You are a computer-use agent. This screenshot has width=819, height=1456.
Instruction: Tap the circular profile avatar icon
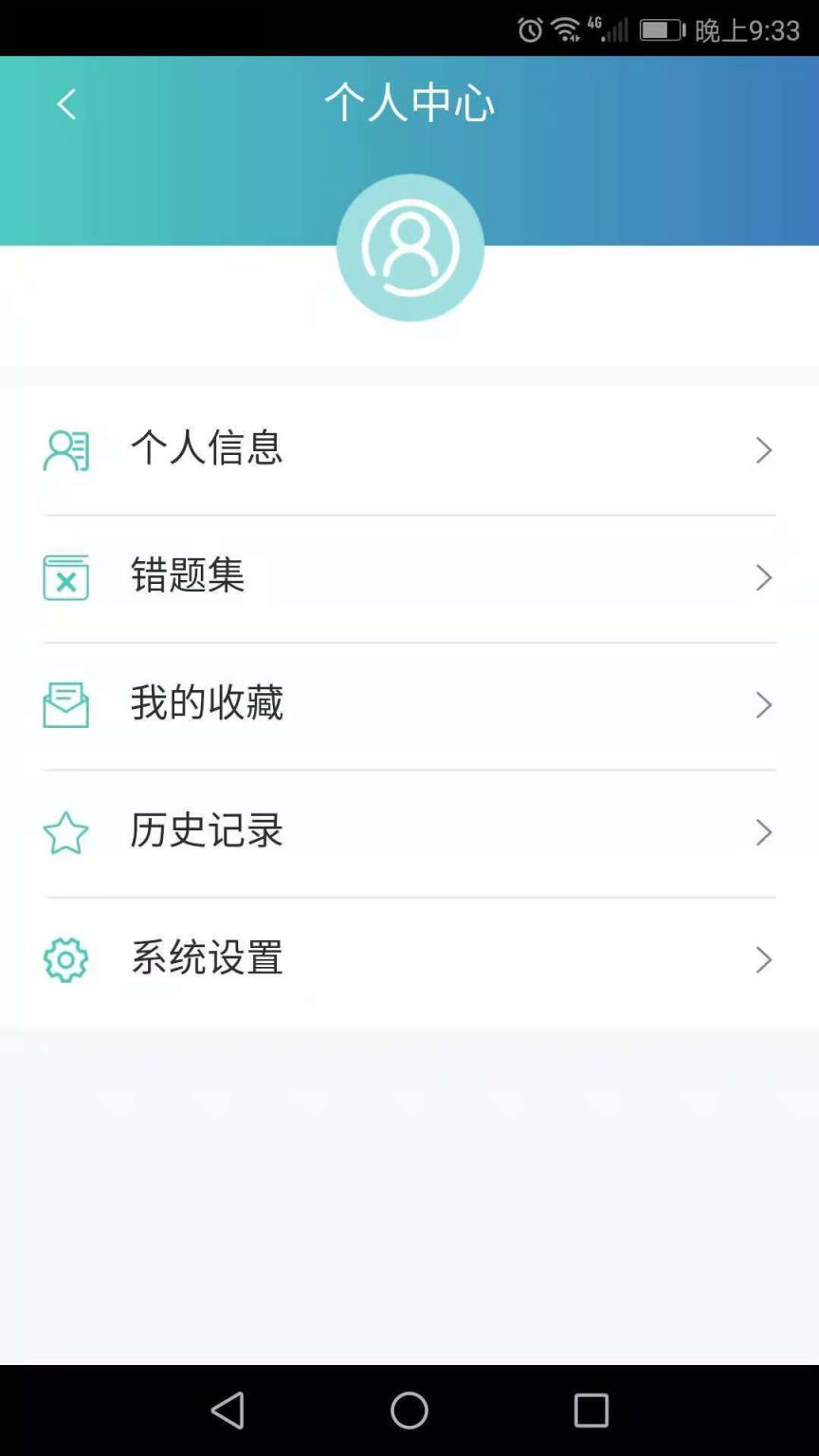pos(409,246)
